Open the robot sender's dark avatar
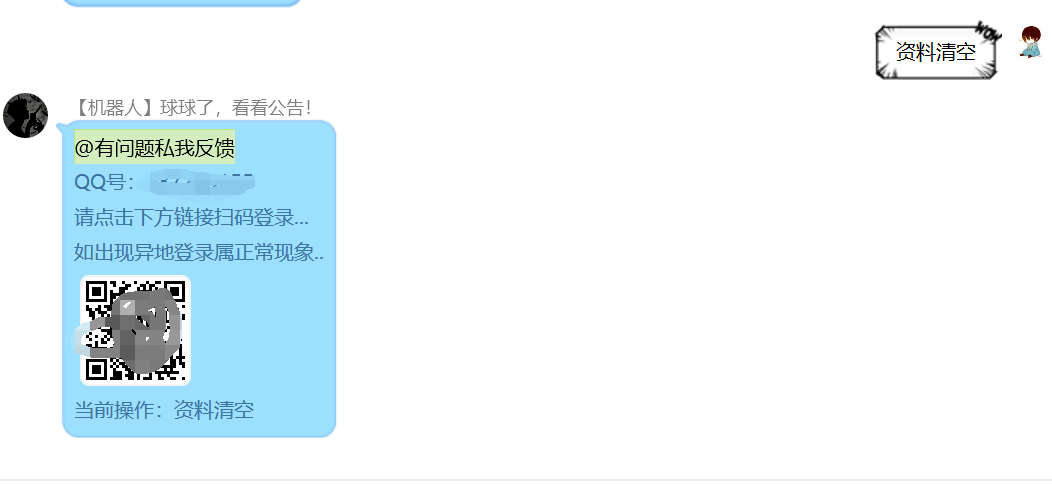 [x=25, y=115]
